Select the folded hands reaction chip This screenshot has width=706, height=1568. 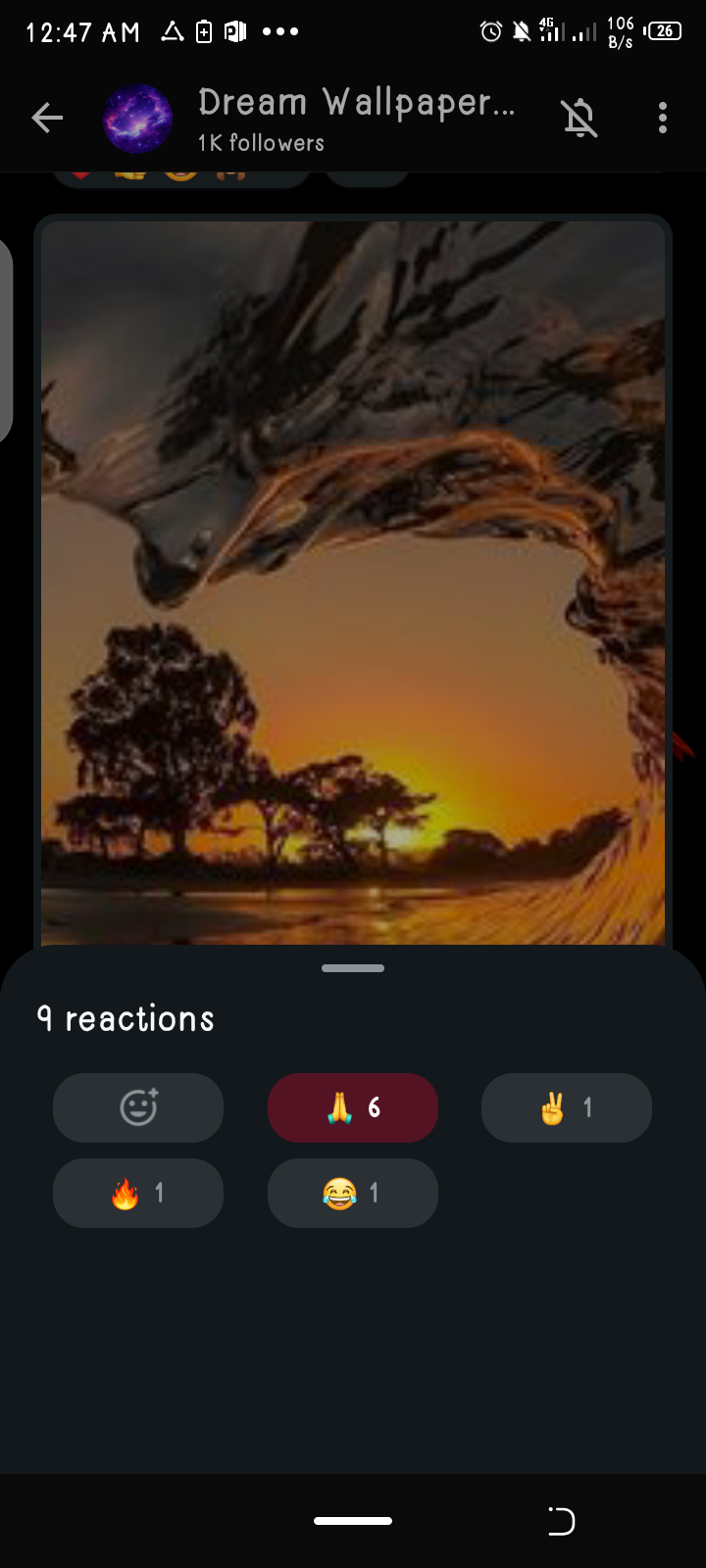pos(353,1107)
